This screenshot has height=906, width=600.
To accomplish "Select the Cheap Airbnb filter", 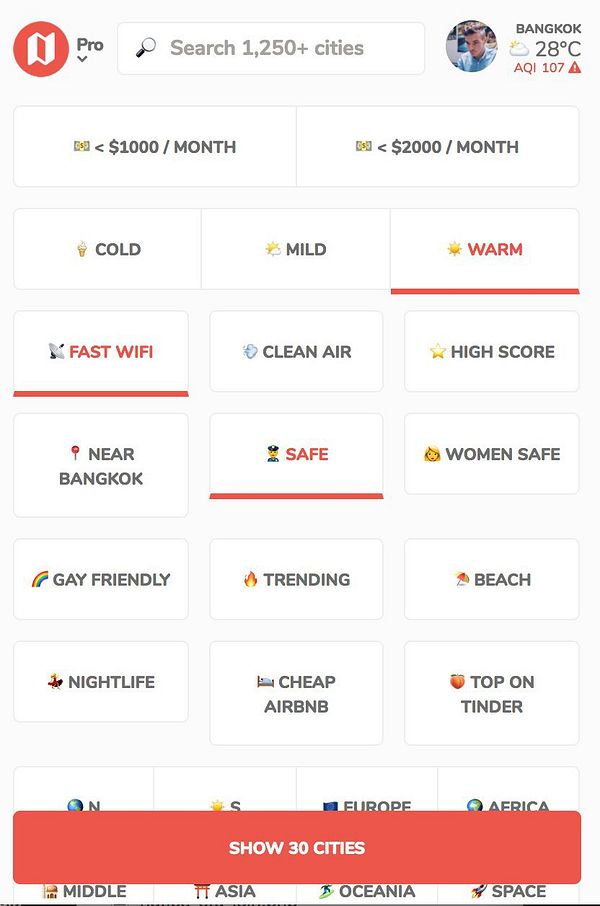I will 296,694.
